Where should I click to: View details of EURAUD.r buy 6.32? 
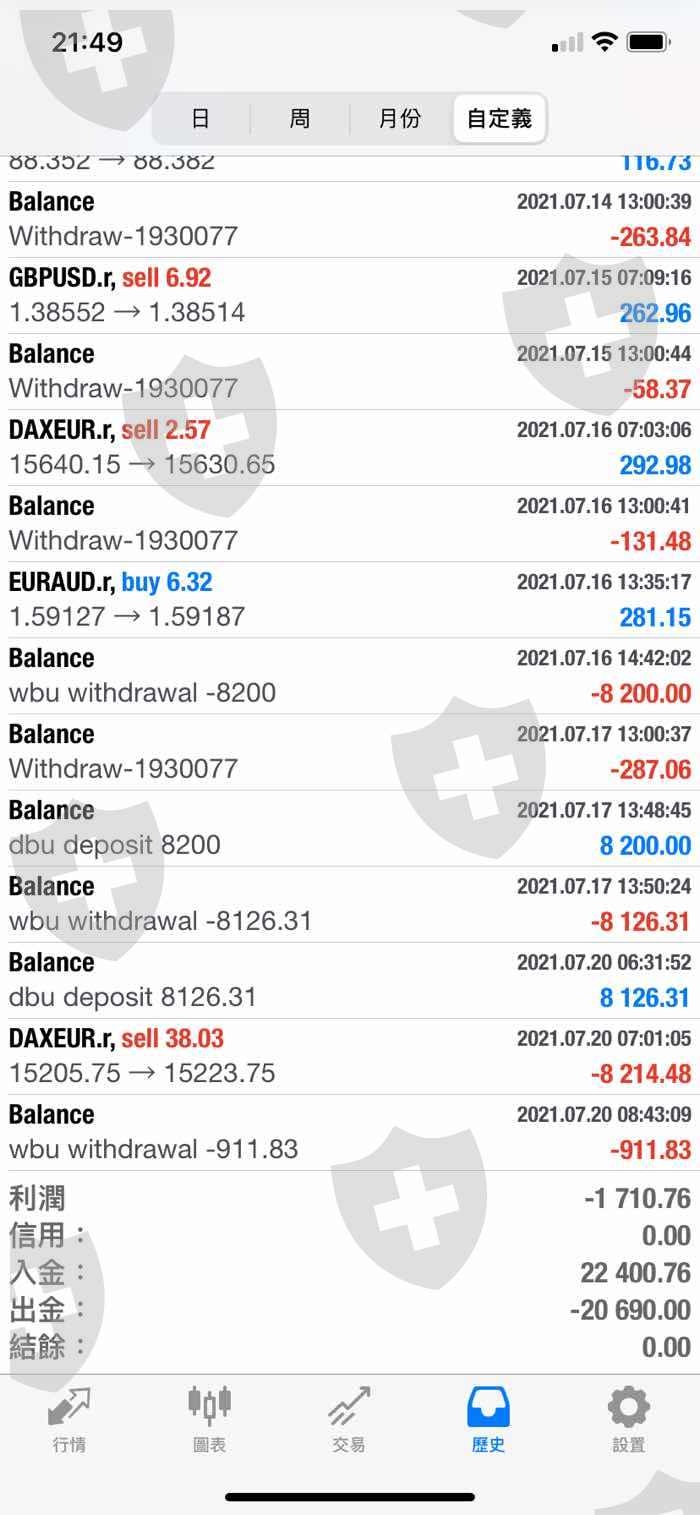coord(350,599)
